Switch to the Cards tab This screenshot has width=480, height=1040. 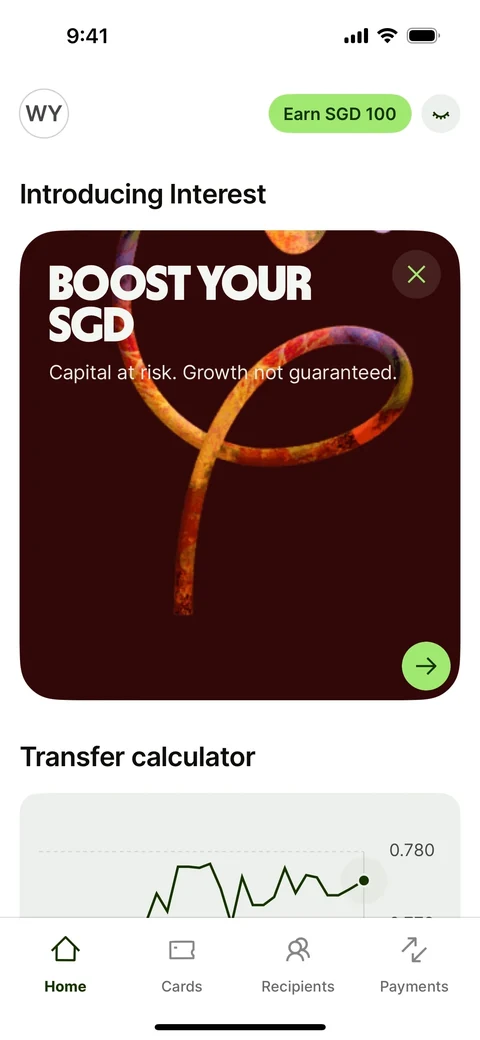tap(182, 964)
